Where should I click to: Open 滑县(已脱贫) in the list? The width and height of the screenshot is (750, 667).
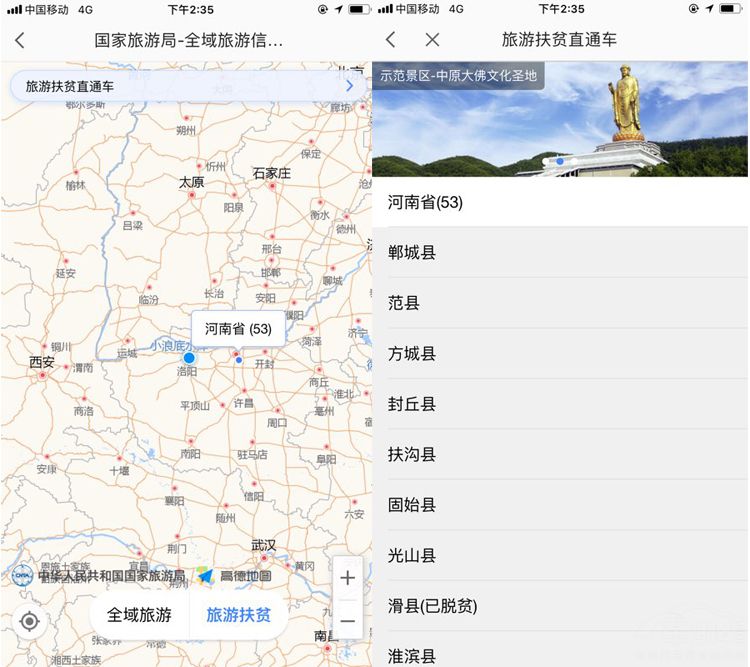tap(560, 606)
